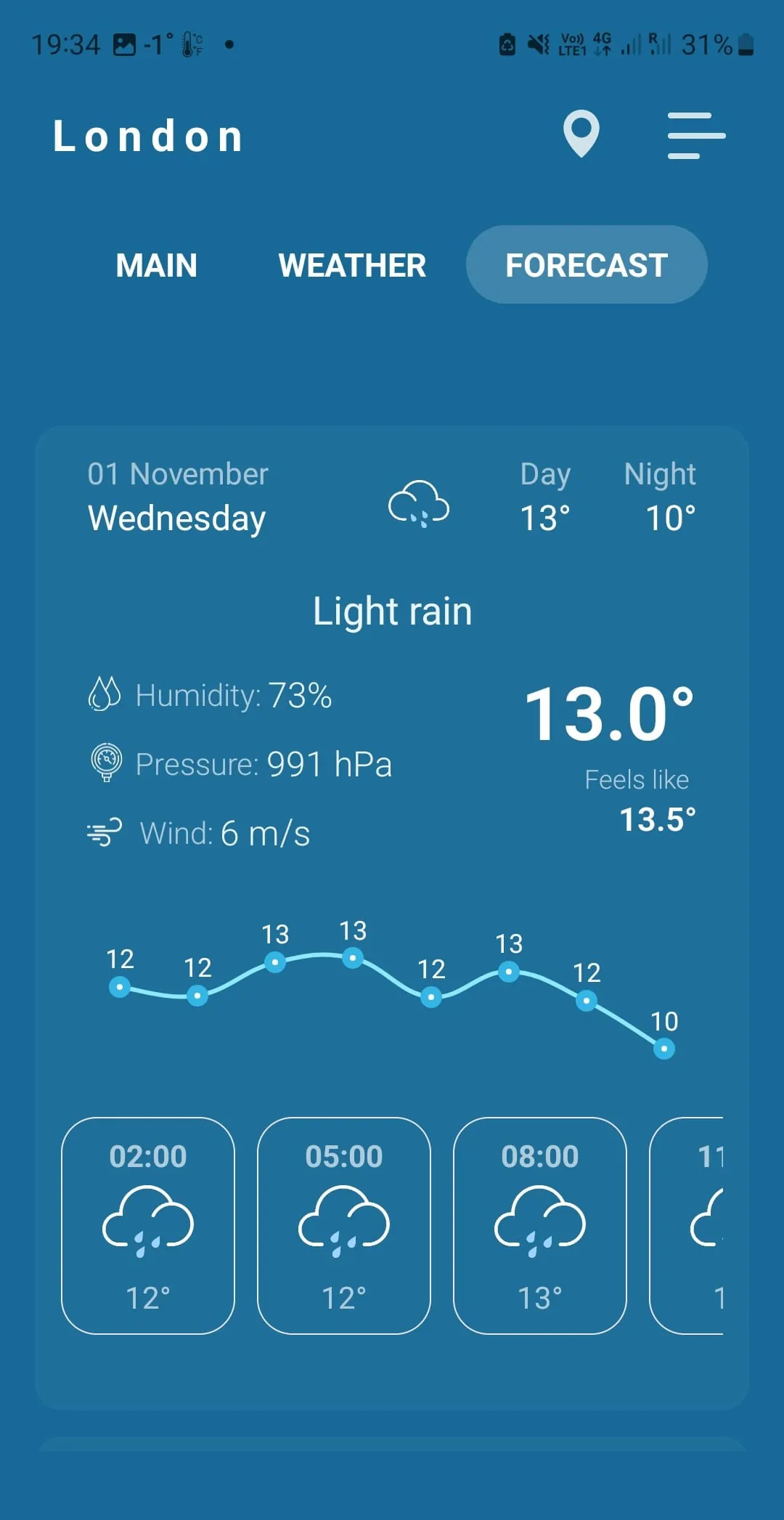Open the 01 November Wednesday day details

coord(177,496)
